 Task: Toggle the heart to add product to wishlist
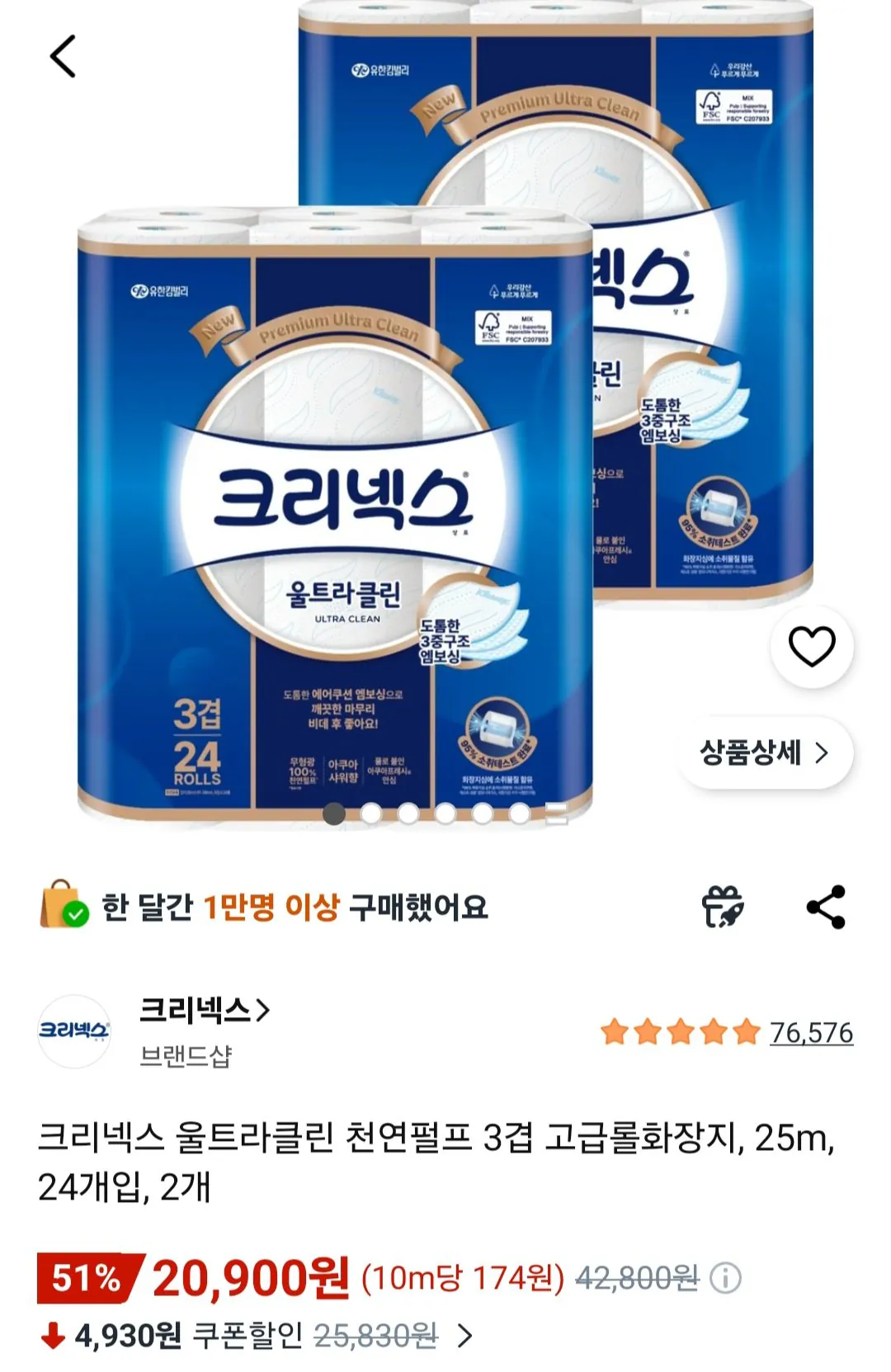click(x=813, y=648)
